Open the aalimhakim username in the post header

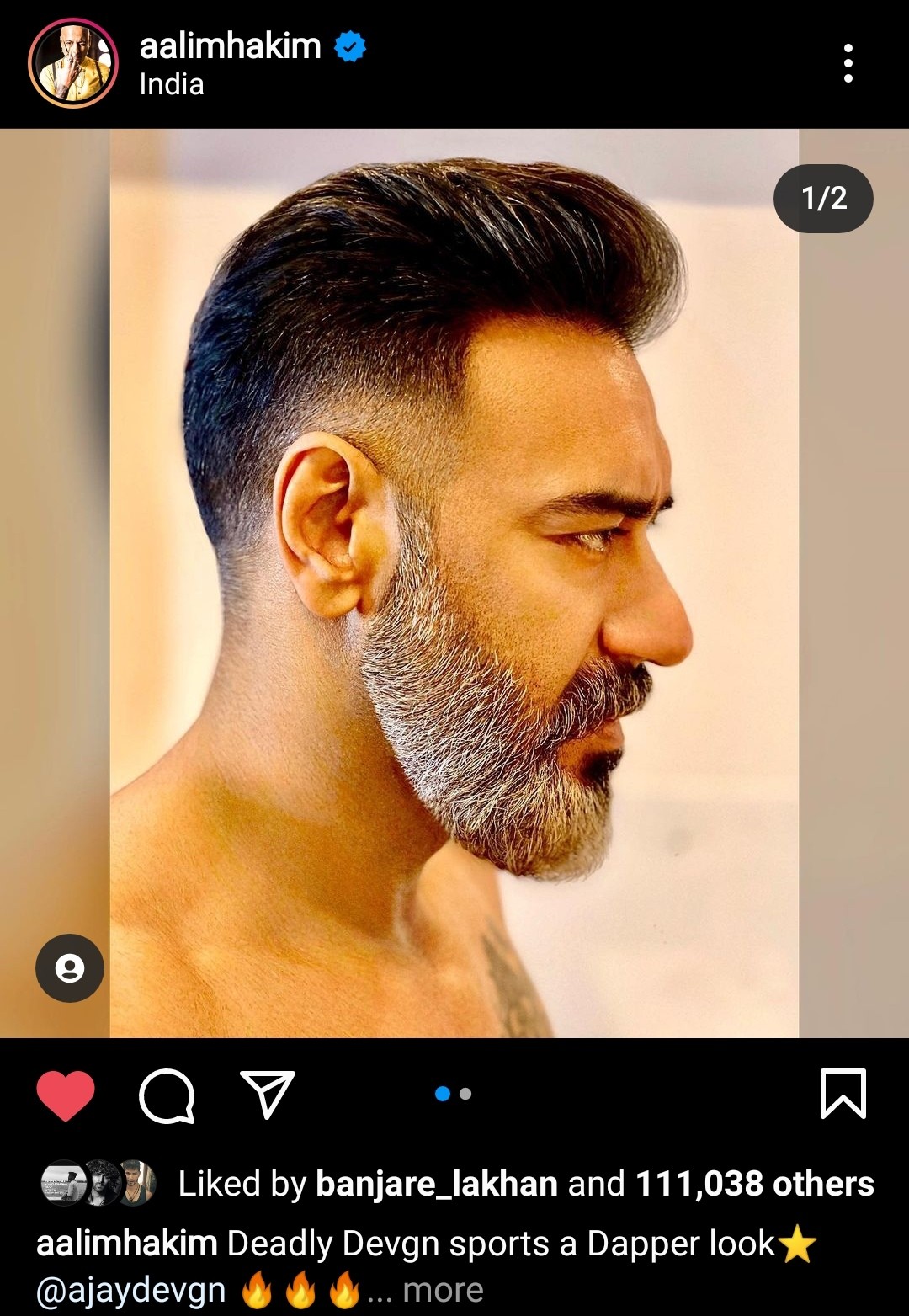click(230, 45)
